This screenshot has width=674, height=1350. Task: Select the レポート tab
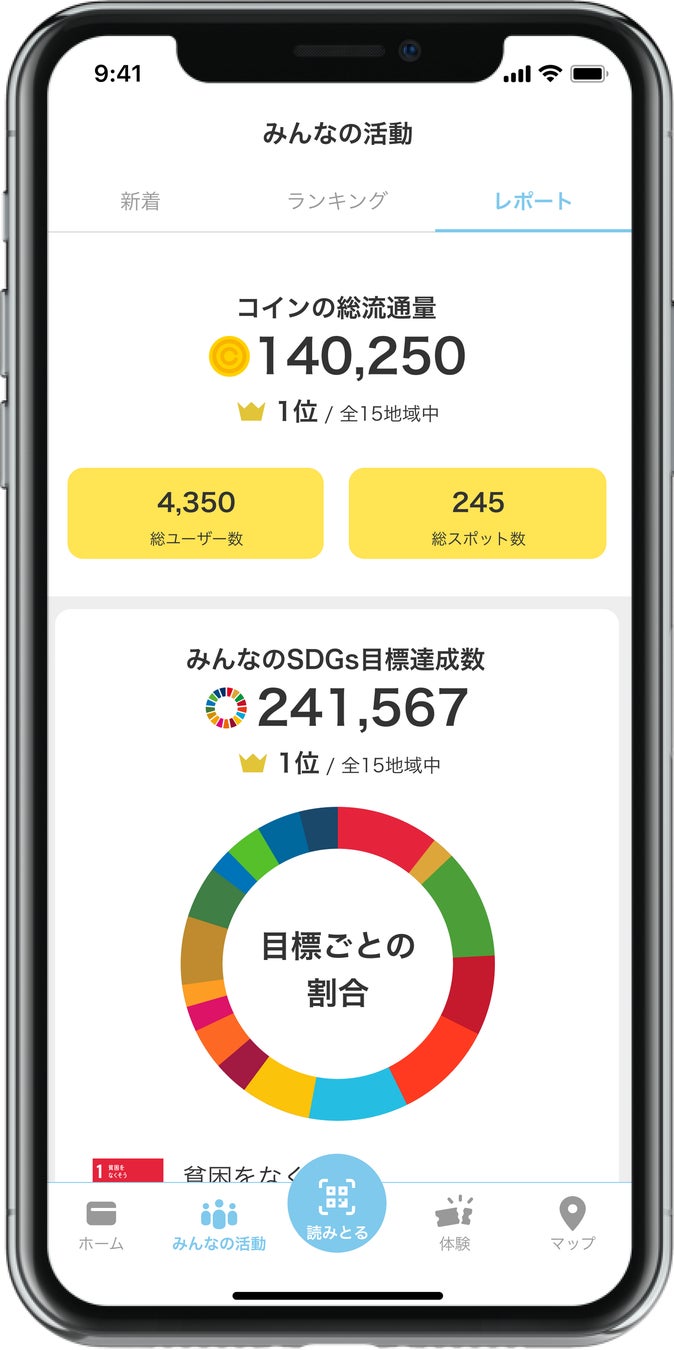point(533,201)
